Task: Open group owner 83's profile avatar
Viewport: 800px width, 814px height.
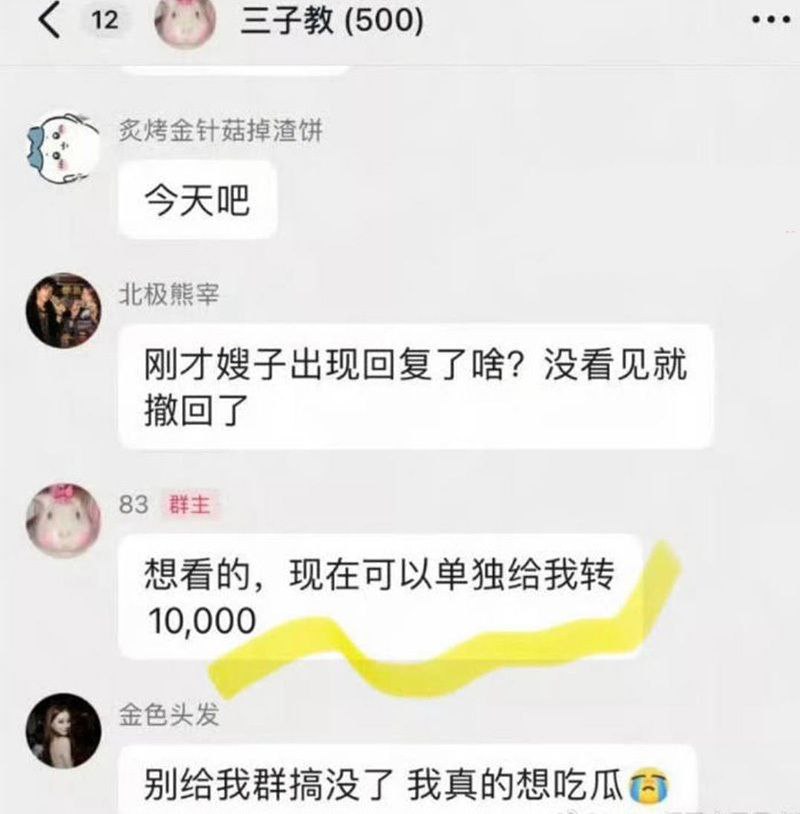Action: [62, 520]
